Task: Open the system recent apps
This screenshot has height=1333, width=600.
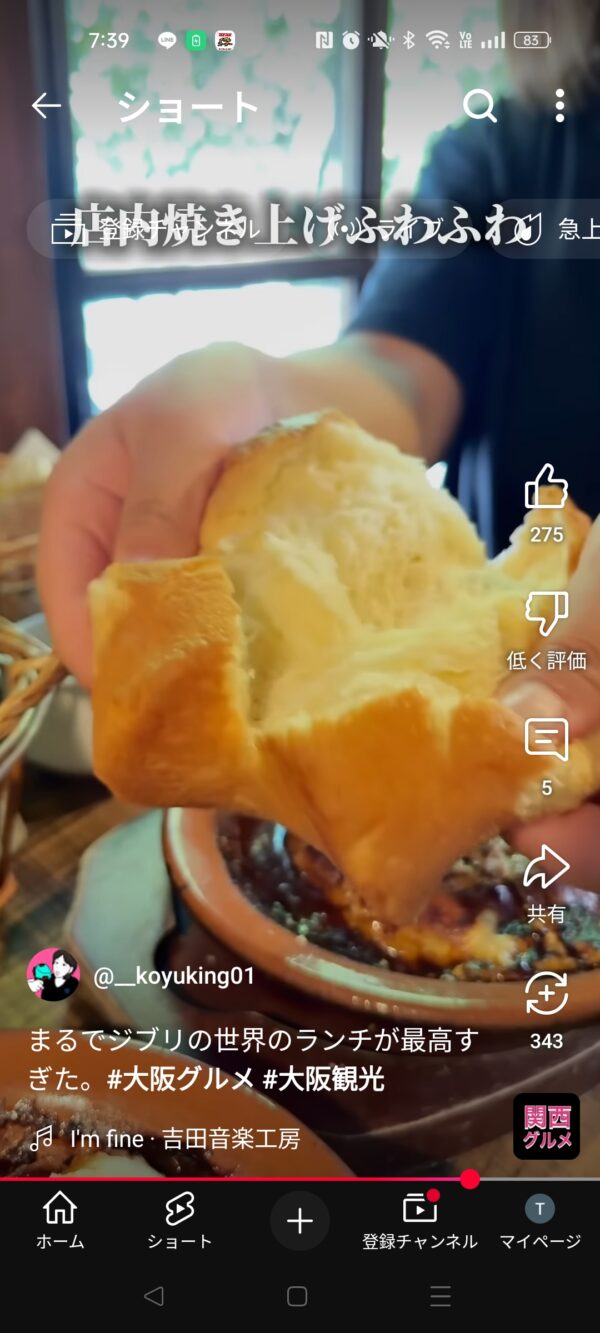Action: tap(440, 1296)
